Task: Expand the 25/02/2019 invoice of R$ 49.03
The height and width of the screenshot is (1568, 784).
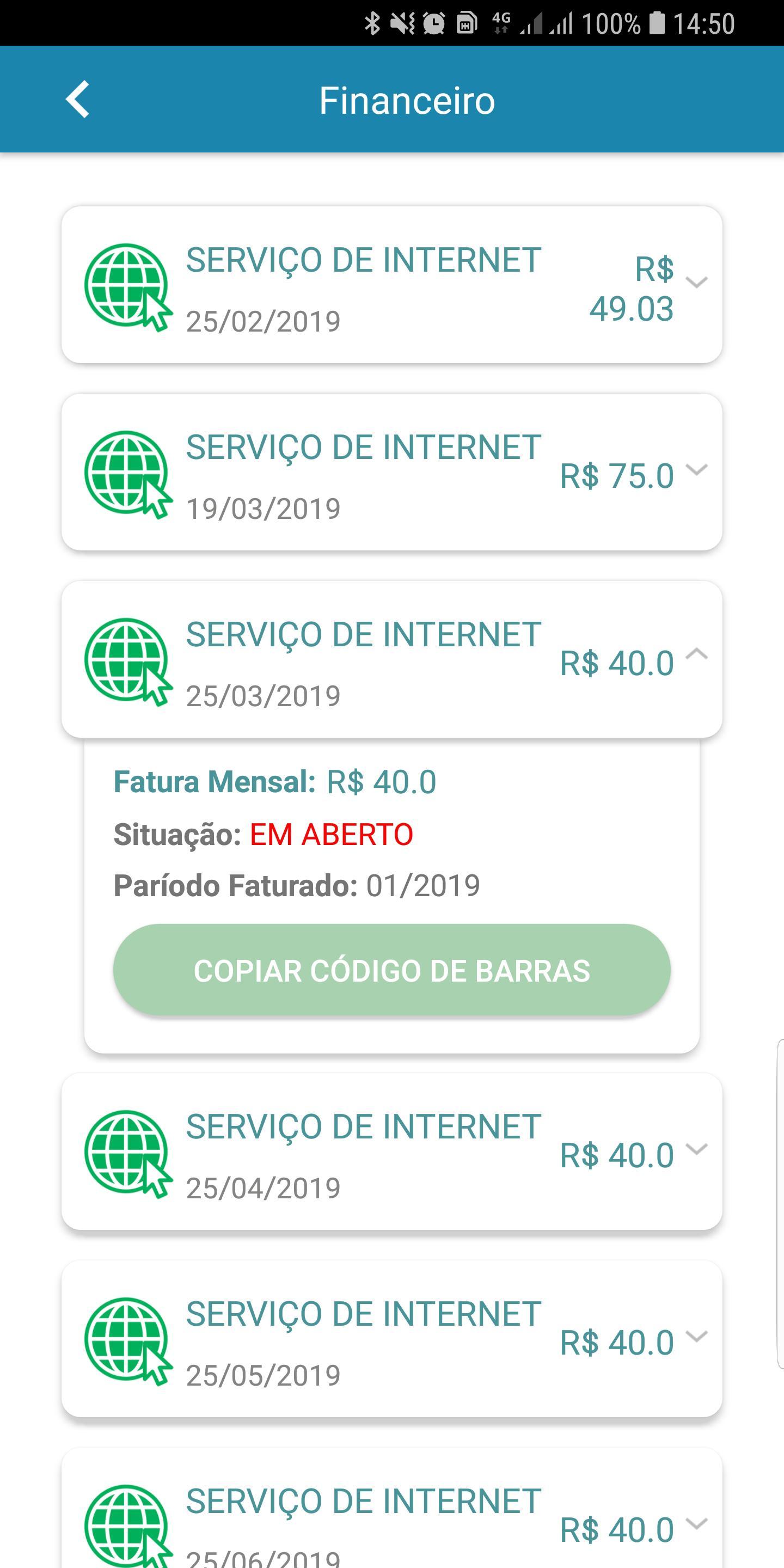Action: (x=391, y=285)
